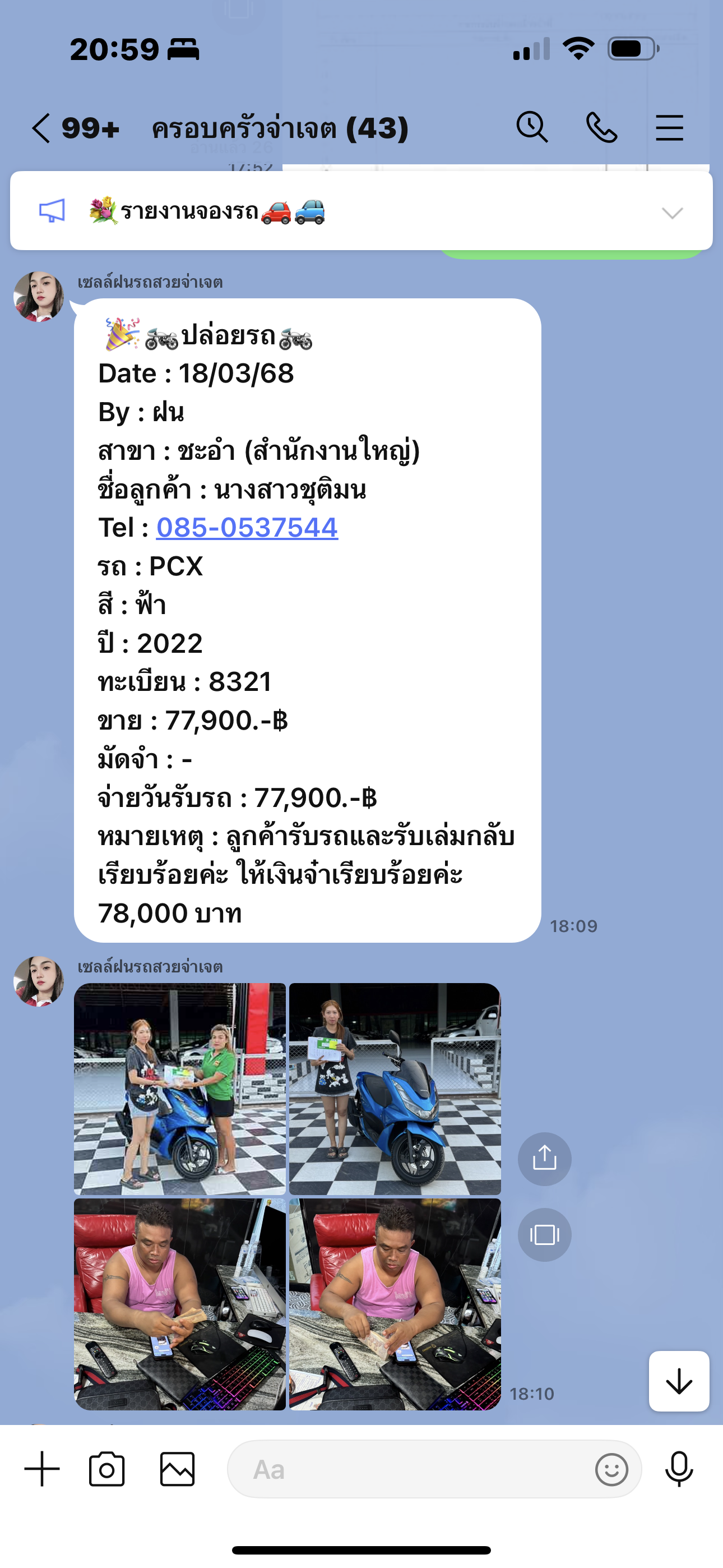Image resolution: width=723 pixels, height=1568 pixels.
Task: Start a group call
Action: pos(601,128)
